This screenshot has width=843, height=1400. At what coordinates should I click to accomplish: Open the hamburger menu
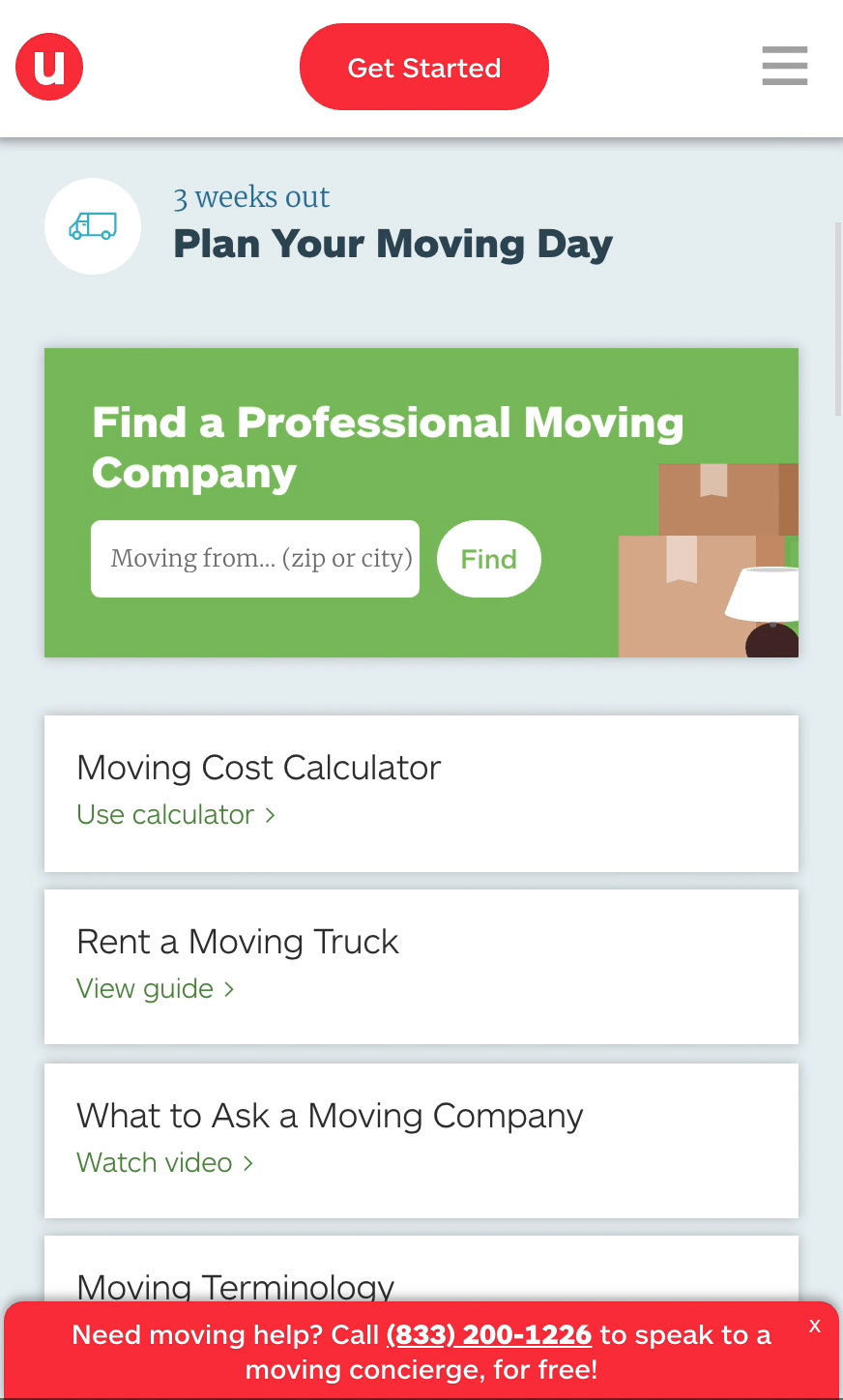tap(784, 66)
